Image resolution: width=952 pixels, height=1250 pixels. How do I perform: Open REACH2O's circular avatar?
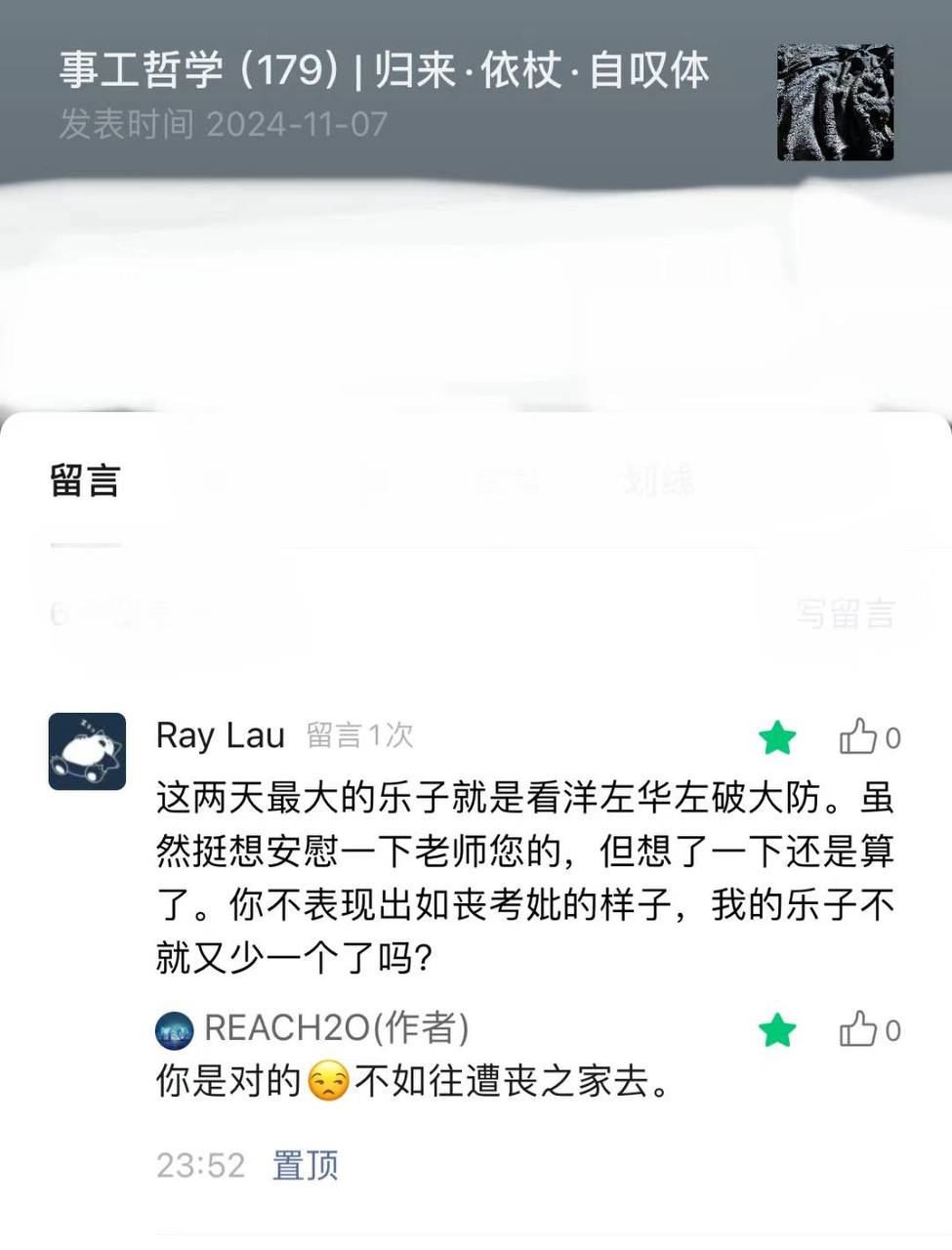coord(174,1028)
